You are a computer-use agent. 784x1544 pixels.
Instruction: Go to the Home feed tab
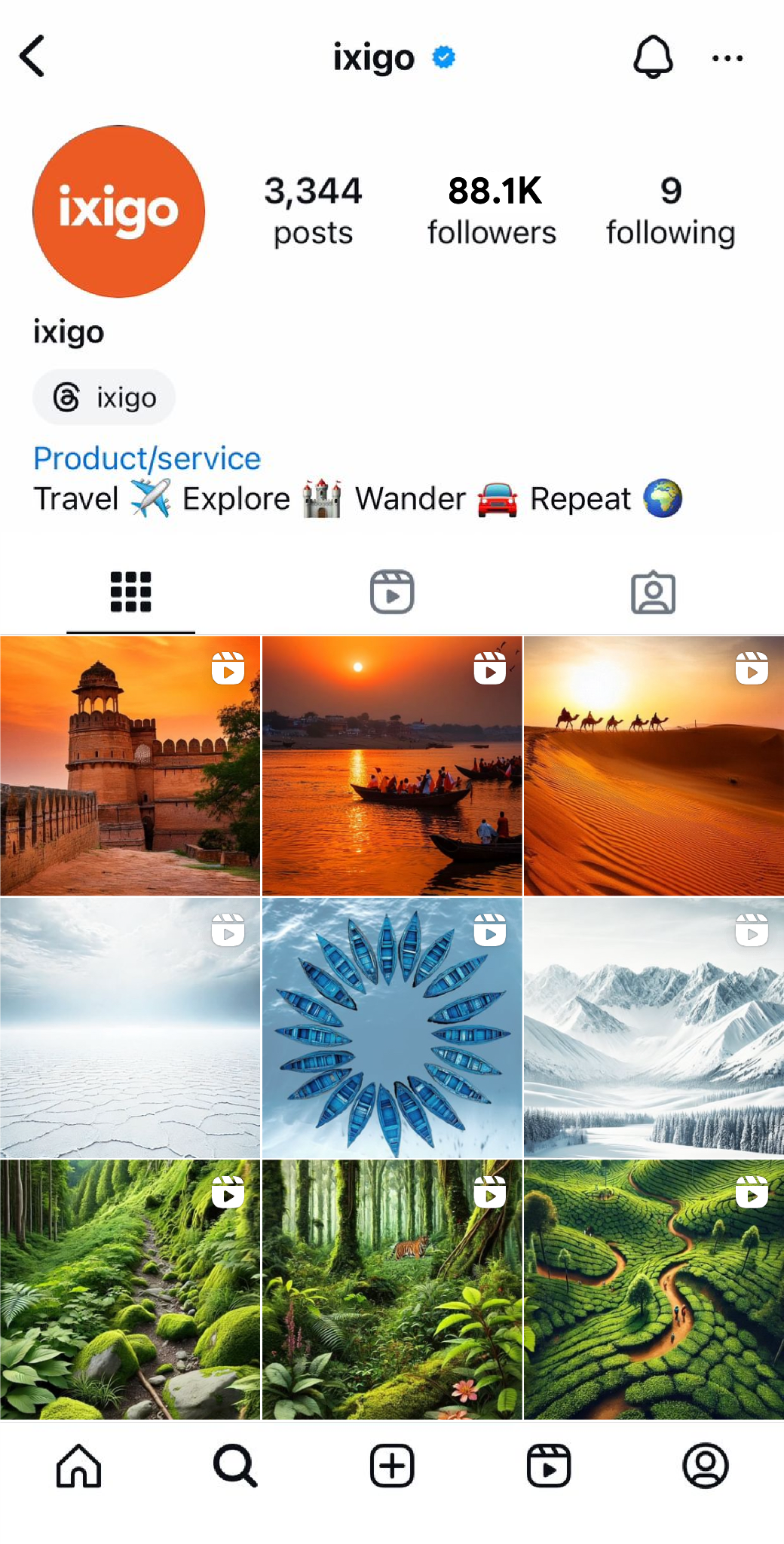click(78, 1466)
